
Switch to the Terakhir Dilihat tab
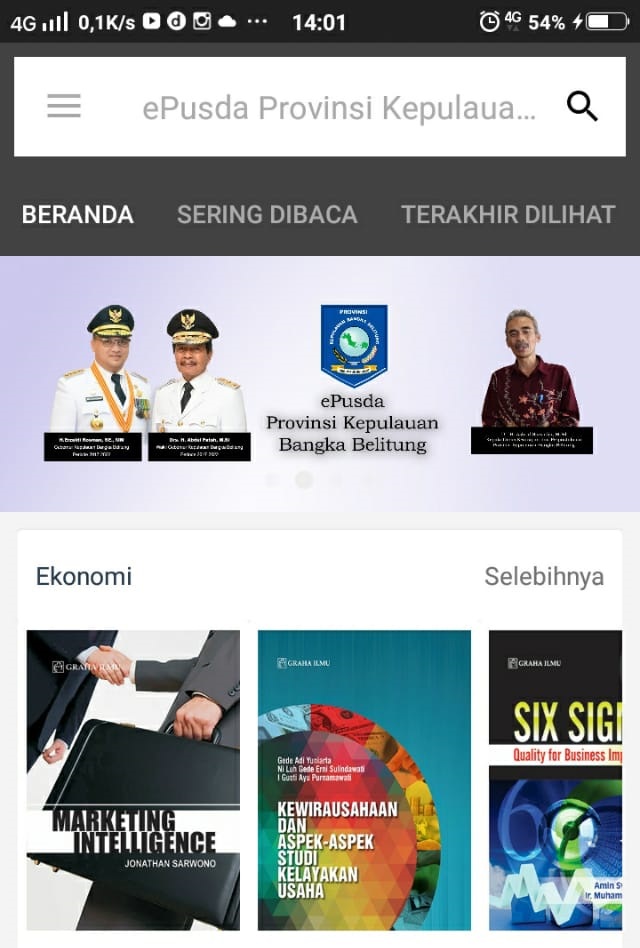point(508,215)
